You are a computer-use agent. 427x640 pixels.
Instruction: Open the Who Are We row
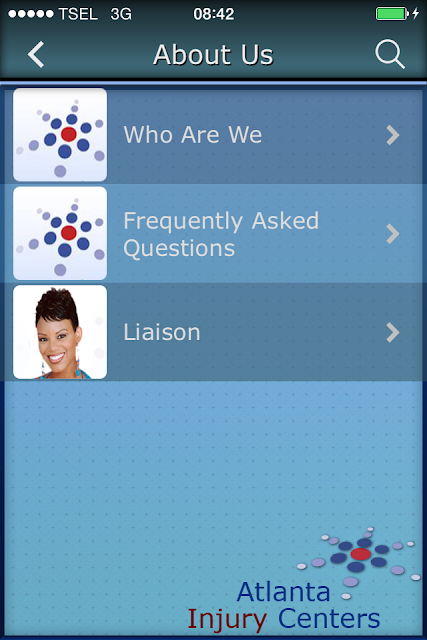[214, 135]
